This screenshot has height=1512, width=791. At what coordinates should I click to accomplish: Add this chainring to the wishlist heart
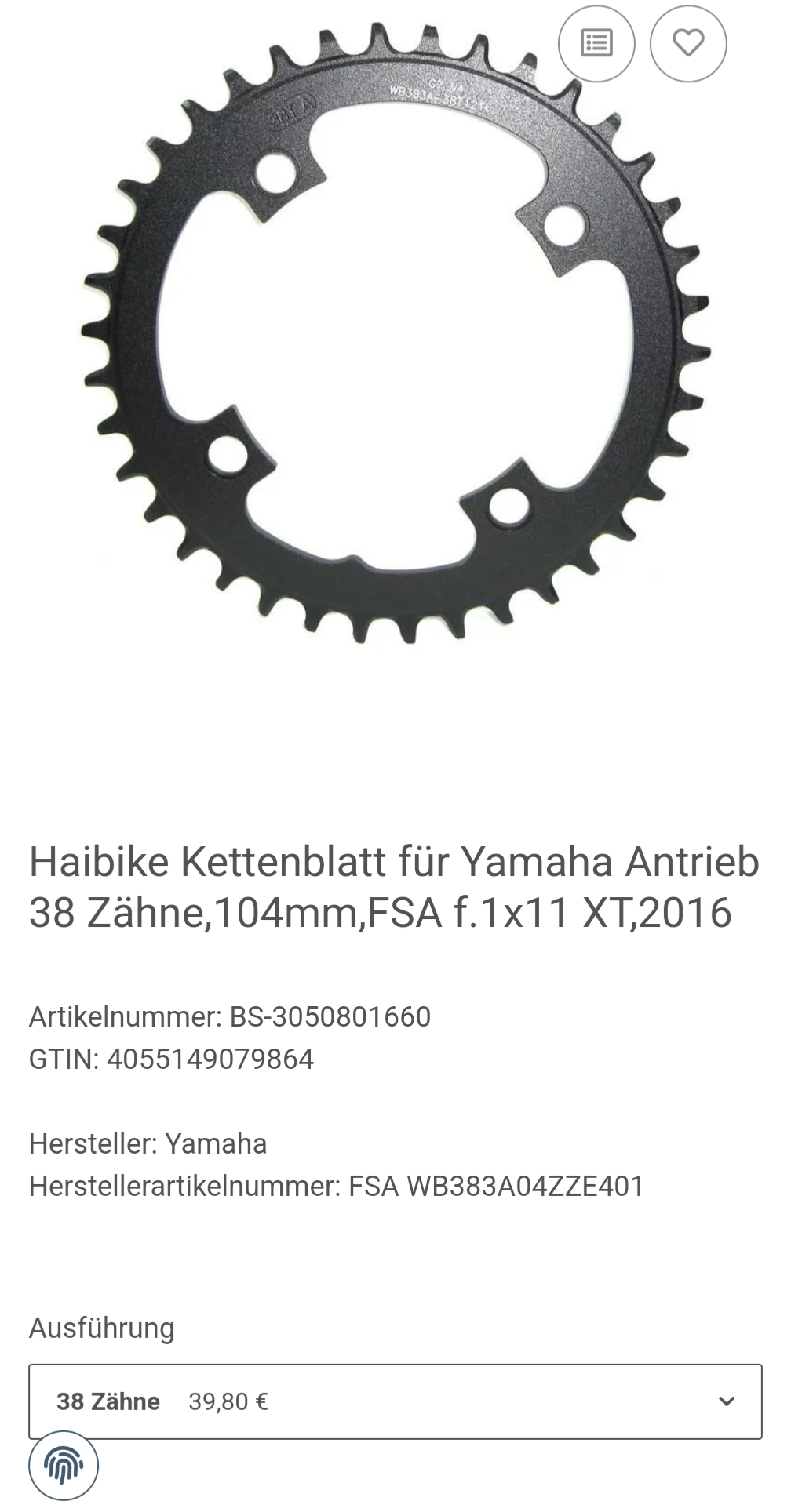tap(688, 43)
